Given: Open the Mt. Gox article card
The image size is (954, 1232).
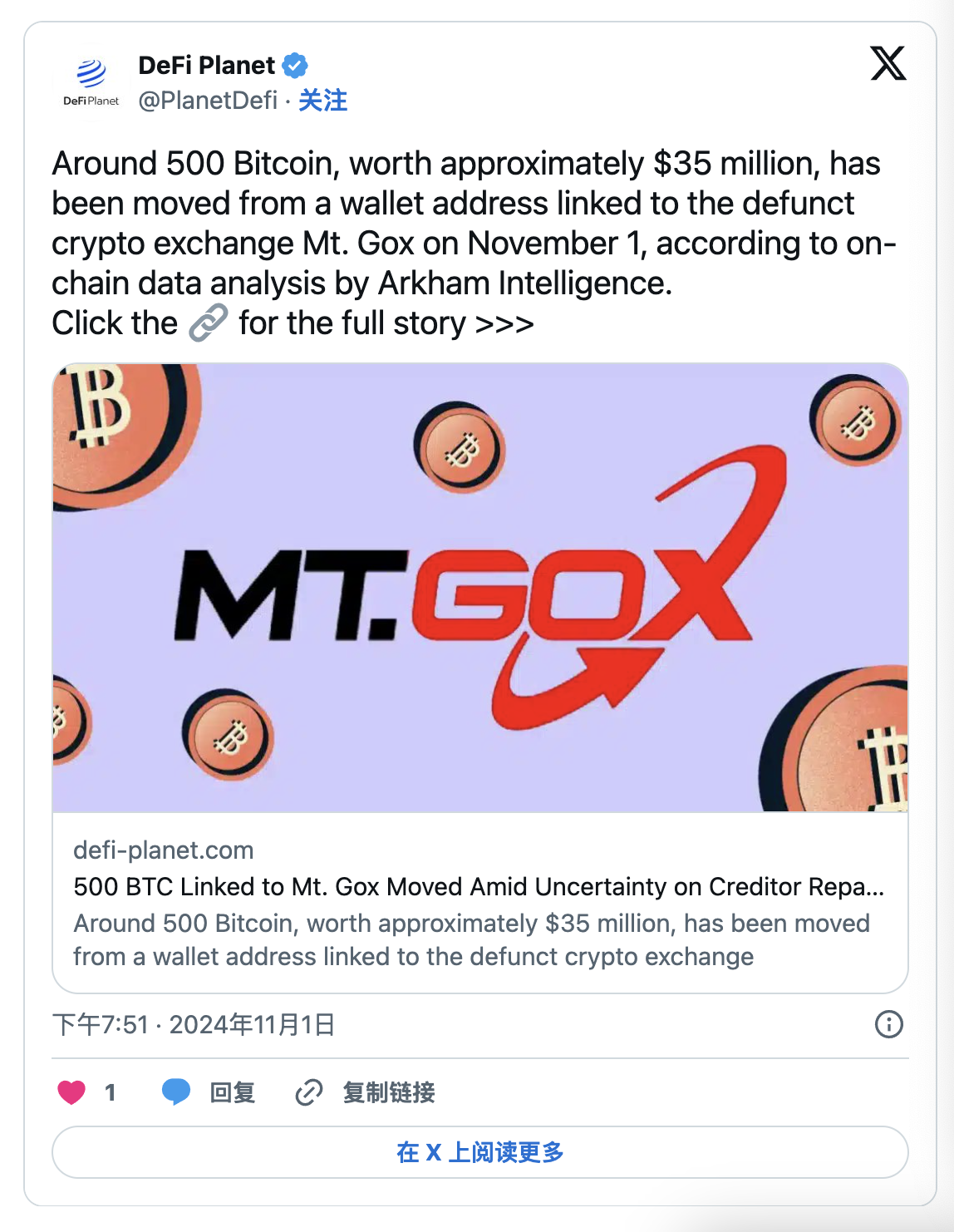Looking at the screenshot, I should pyautogui.click(x=479, y=677).
